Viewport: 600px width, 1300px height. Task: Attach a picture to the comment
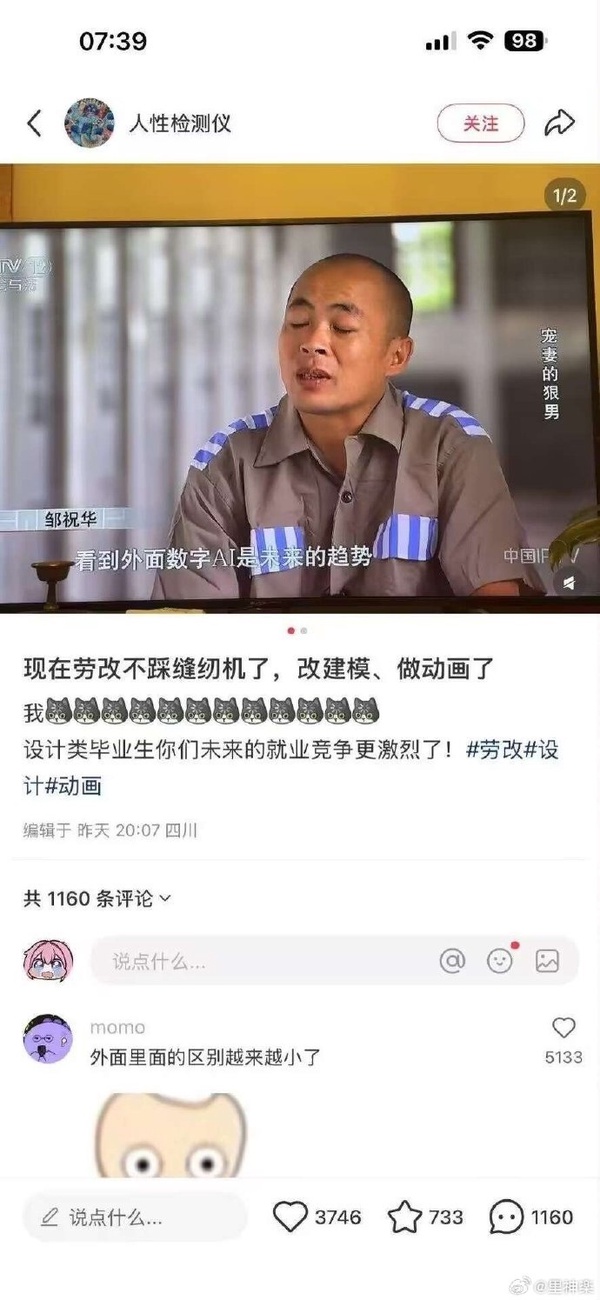[x=547, y=961]
